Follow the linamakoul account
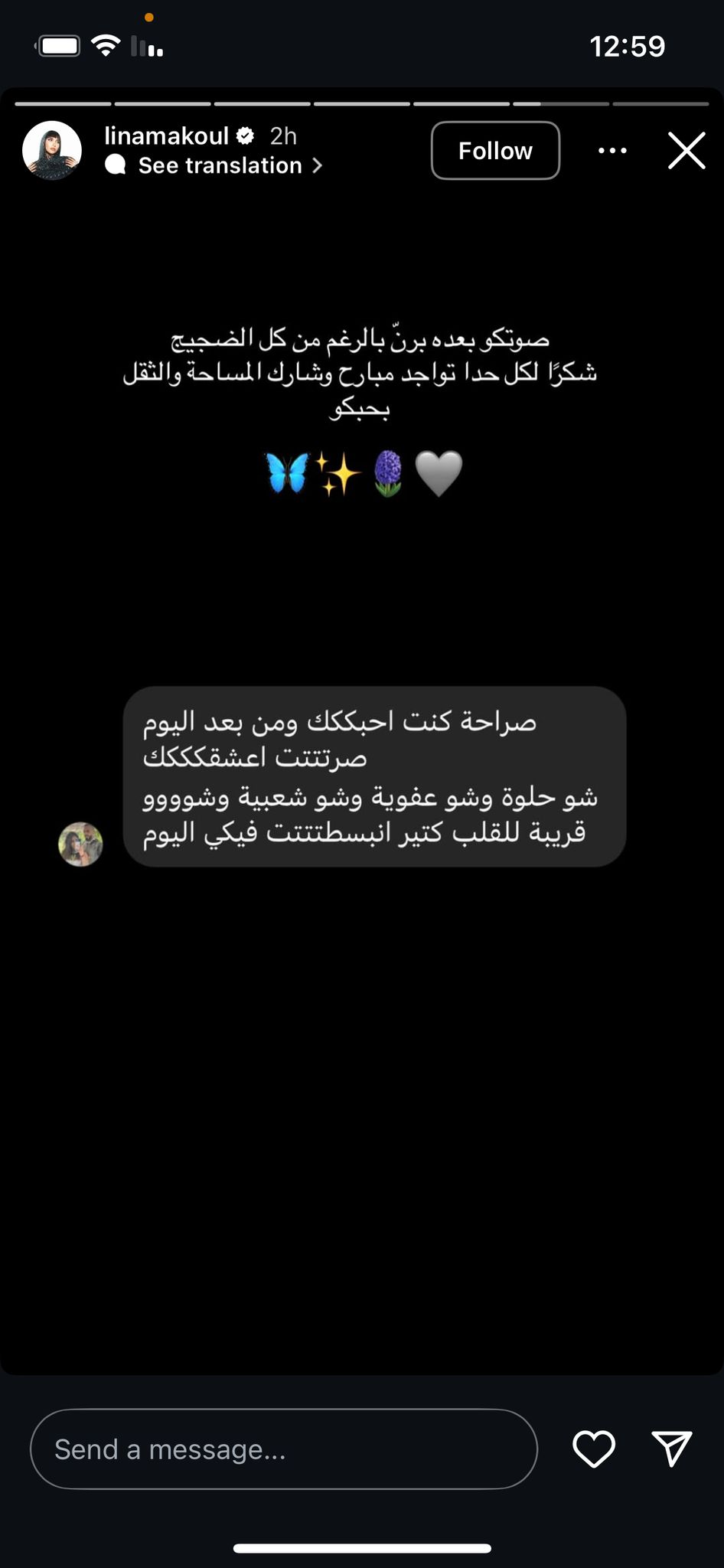724x1568 pixels. point(495,151)
